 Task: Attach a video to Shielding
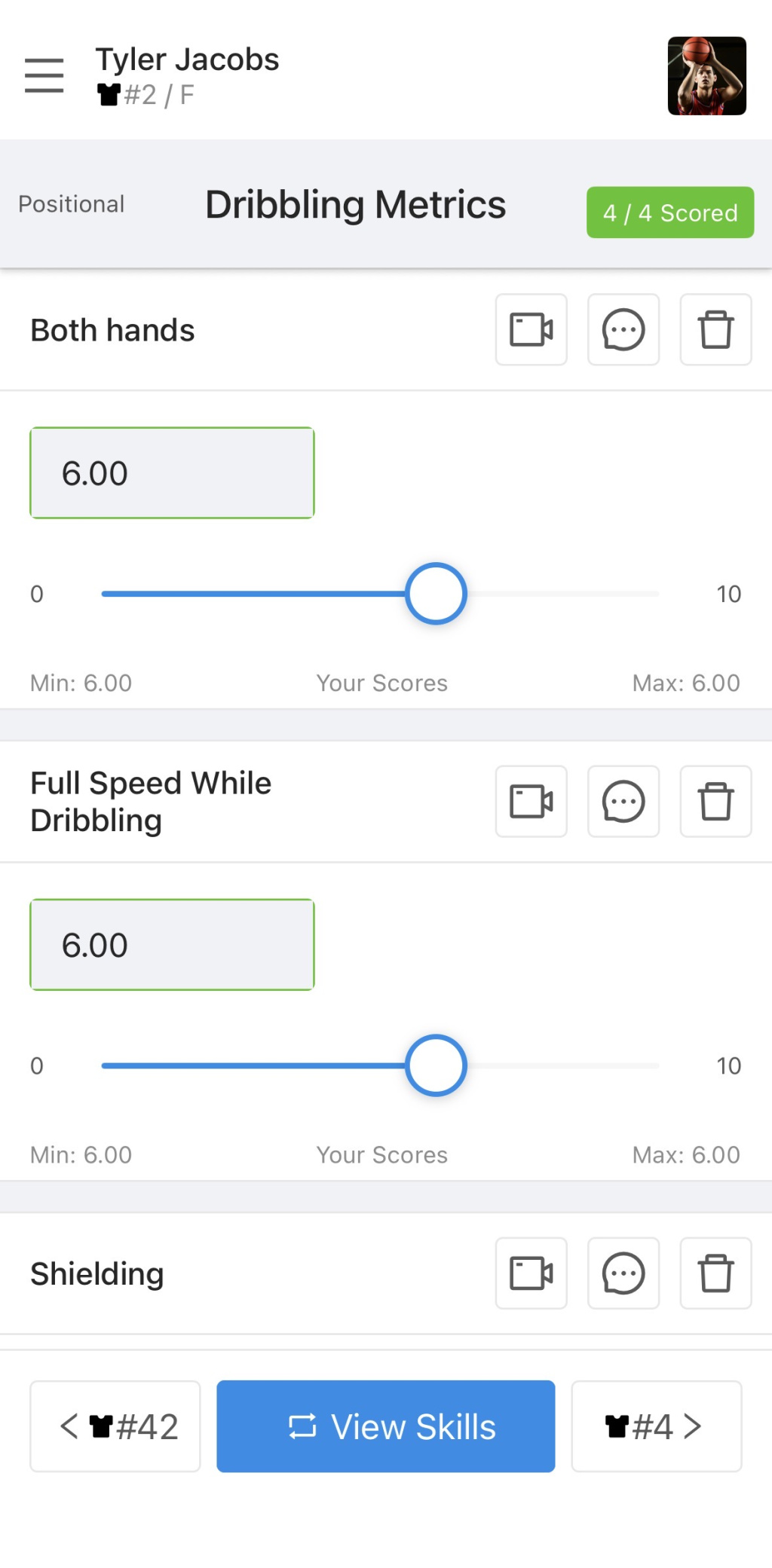point(531,1273)
